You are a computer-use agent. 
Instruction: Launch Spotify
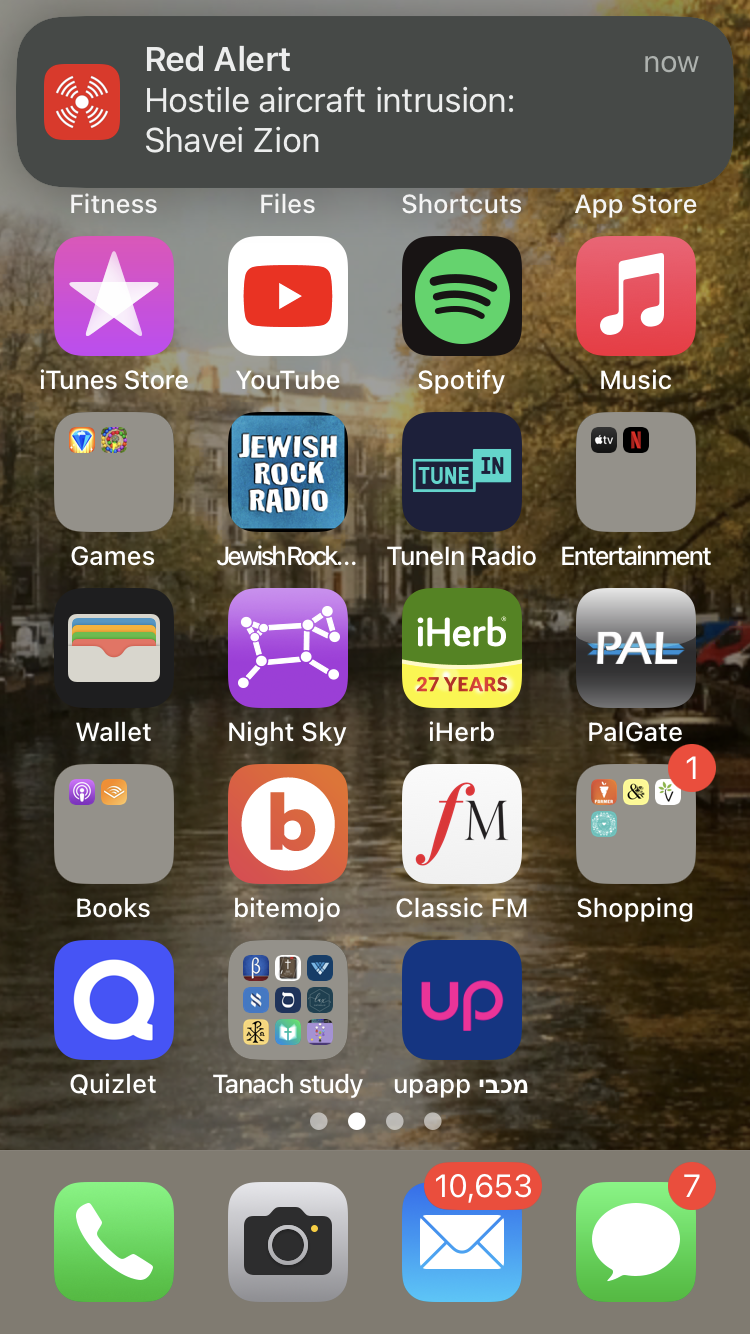[x=461, y=296]
